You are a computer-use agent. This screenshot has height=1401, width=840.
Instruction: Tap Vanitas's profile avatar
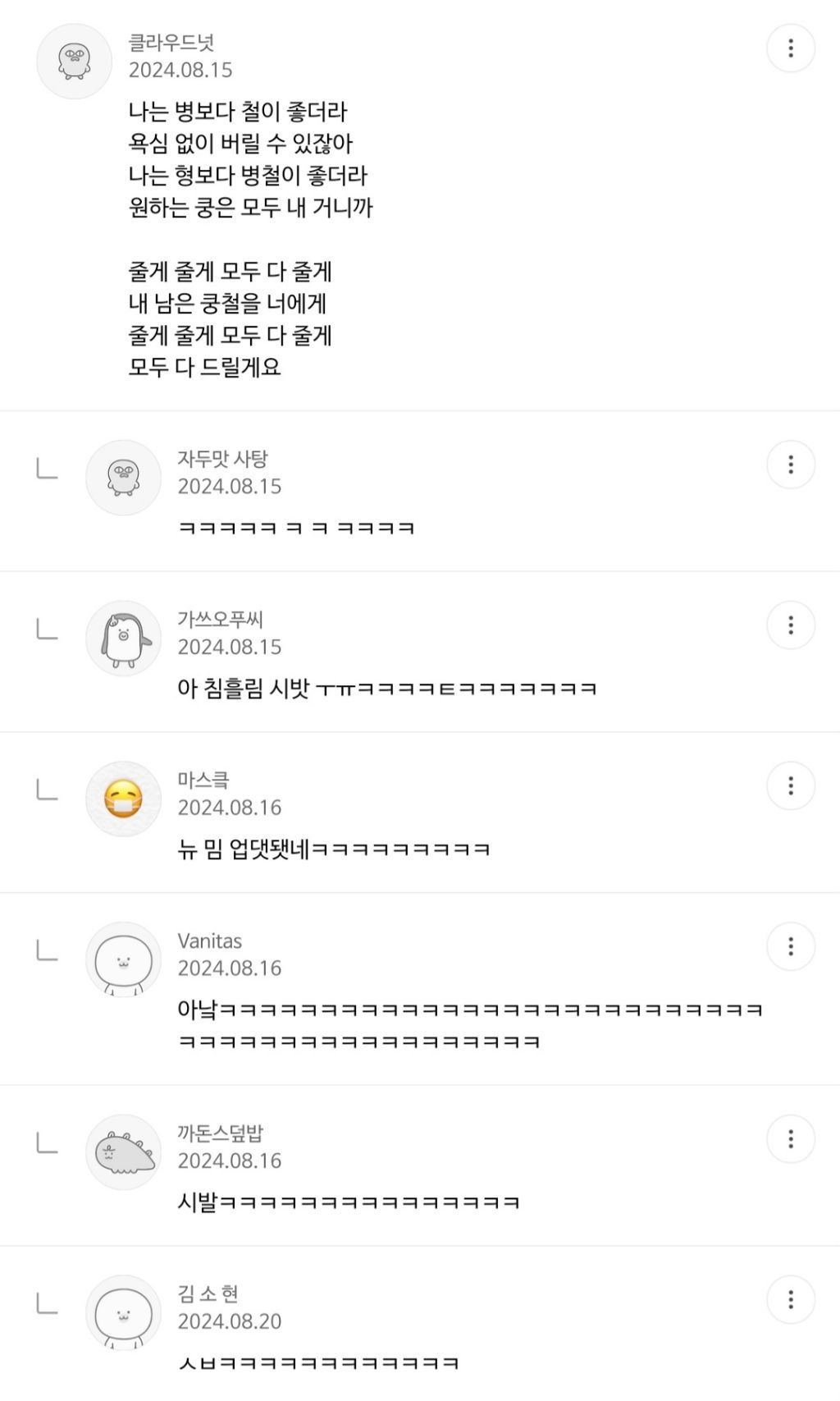coord(123,960)
